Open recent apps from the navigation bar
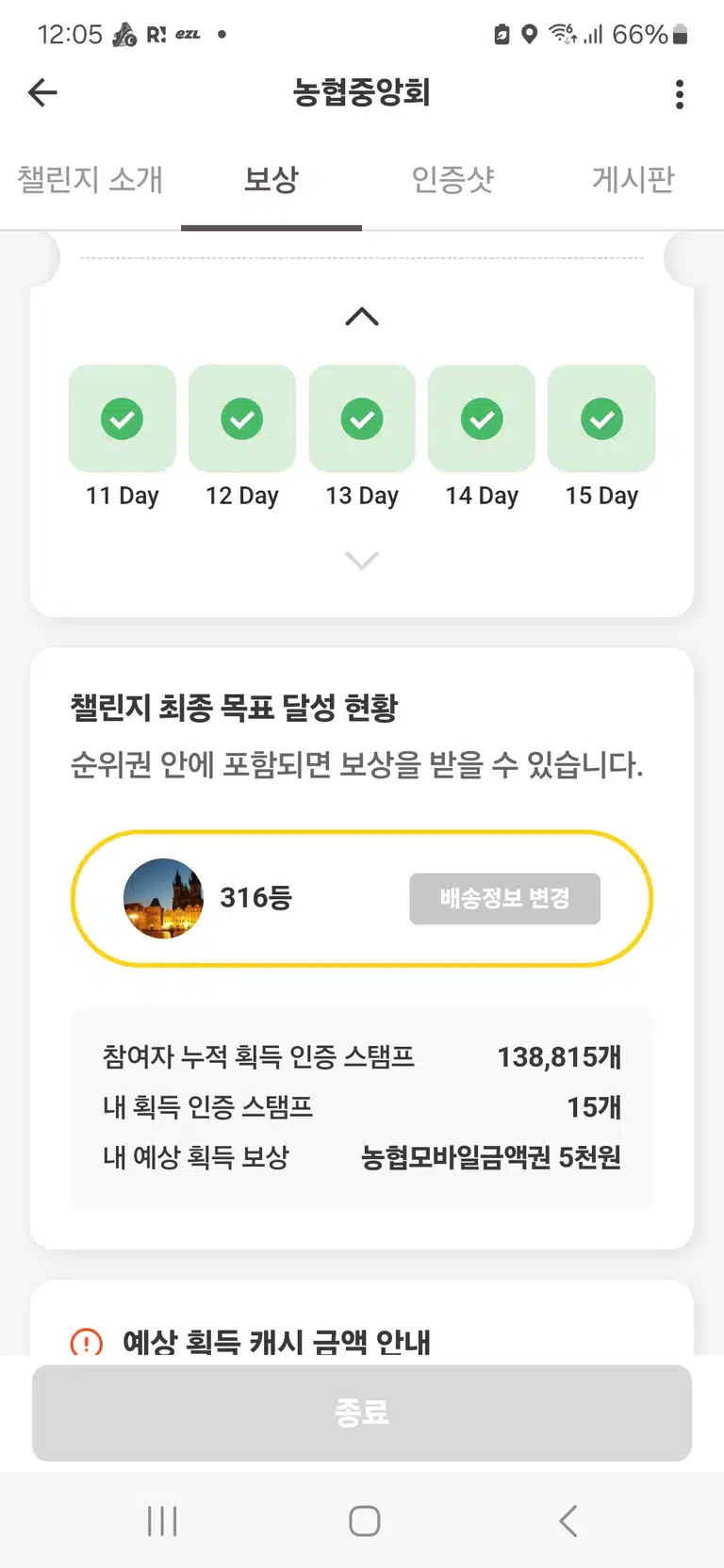The height and width of the screenshot is (1568, 724). tap(162, 1521)
